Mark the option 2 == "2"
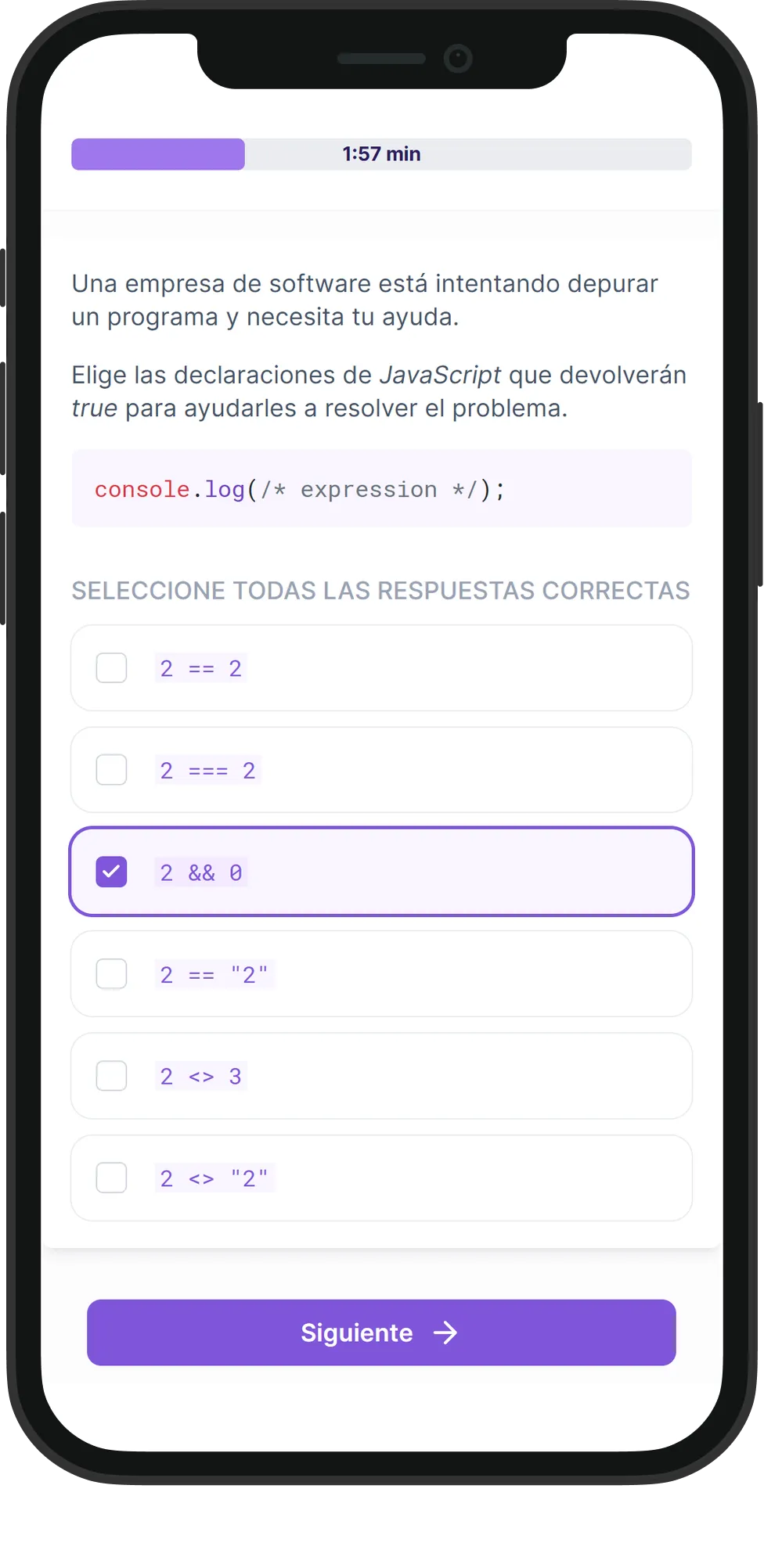The height and width of the screenshot is (1568, 764). tap(111, 974)
